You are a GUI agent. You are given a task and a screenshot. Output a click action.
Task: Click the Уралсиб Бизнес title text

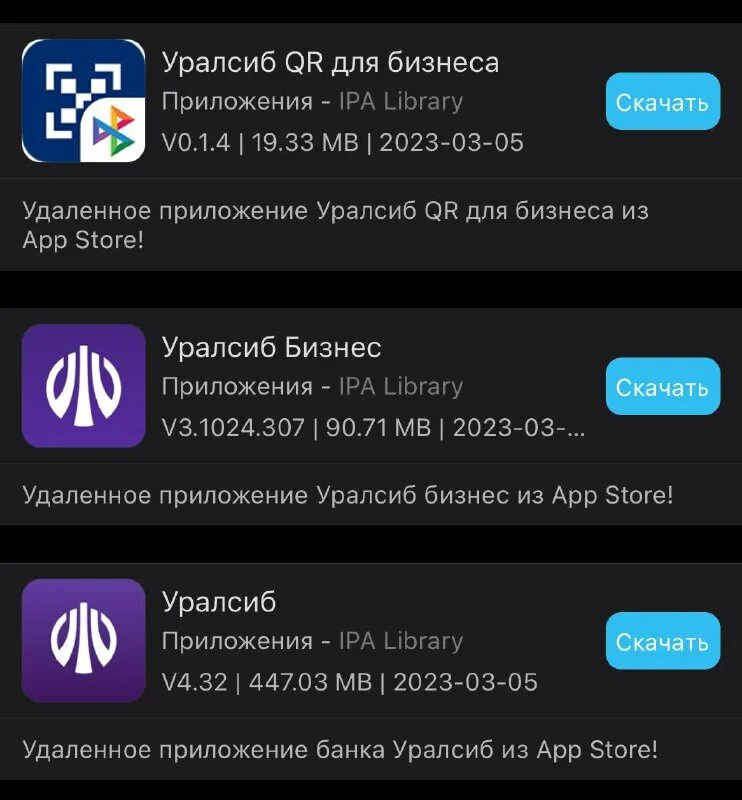point(271,348)
